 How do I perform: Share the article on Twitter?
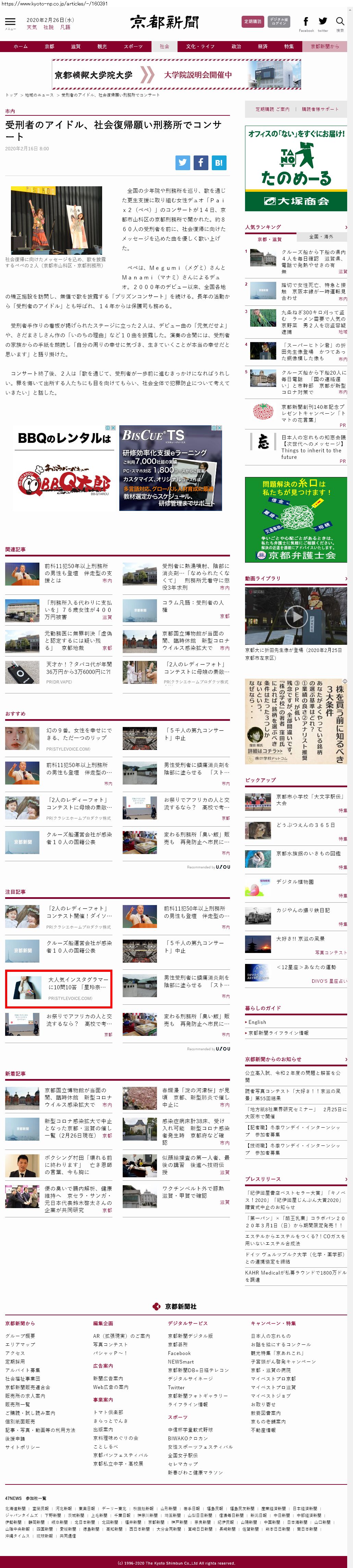[182, 163]
